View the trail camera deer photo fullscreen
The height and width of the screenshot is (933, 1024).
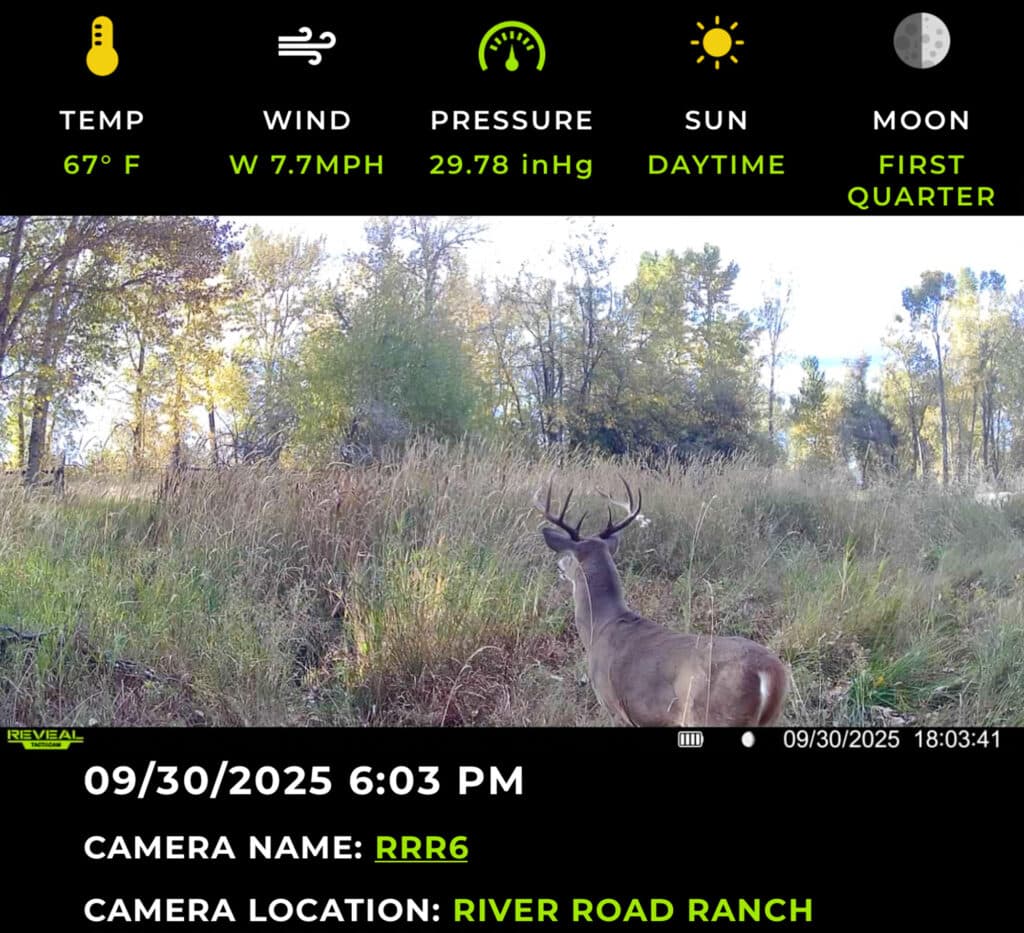point(512,471)
